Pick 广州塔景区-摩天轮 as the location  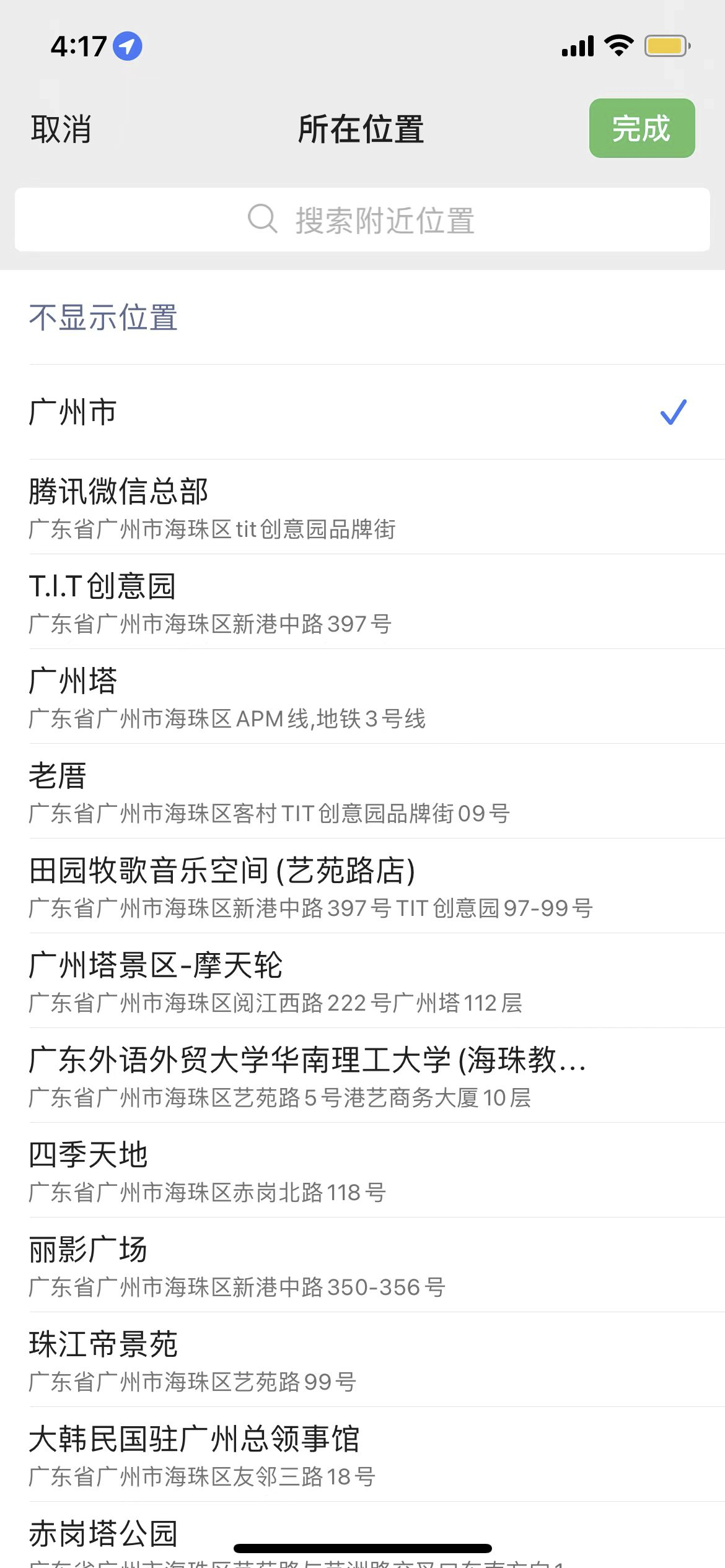click(x=362, y=981)
